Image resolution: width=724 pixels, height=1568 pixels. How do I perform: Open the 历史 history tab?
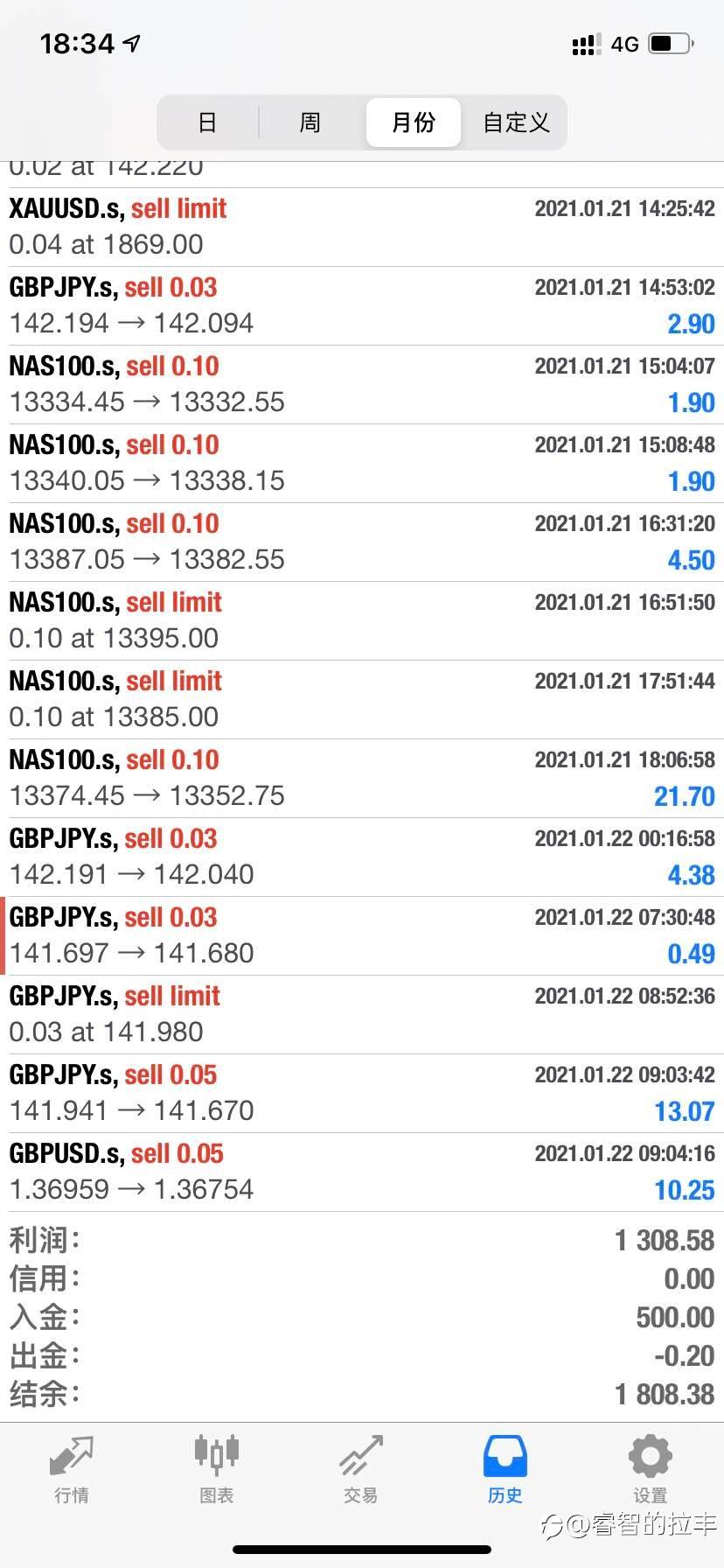click(x=505, y=1470)
